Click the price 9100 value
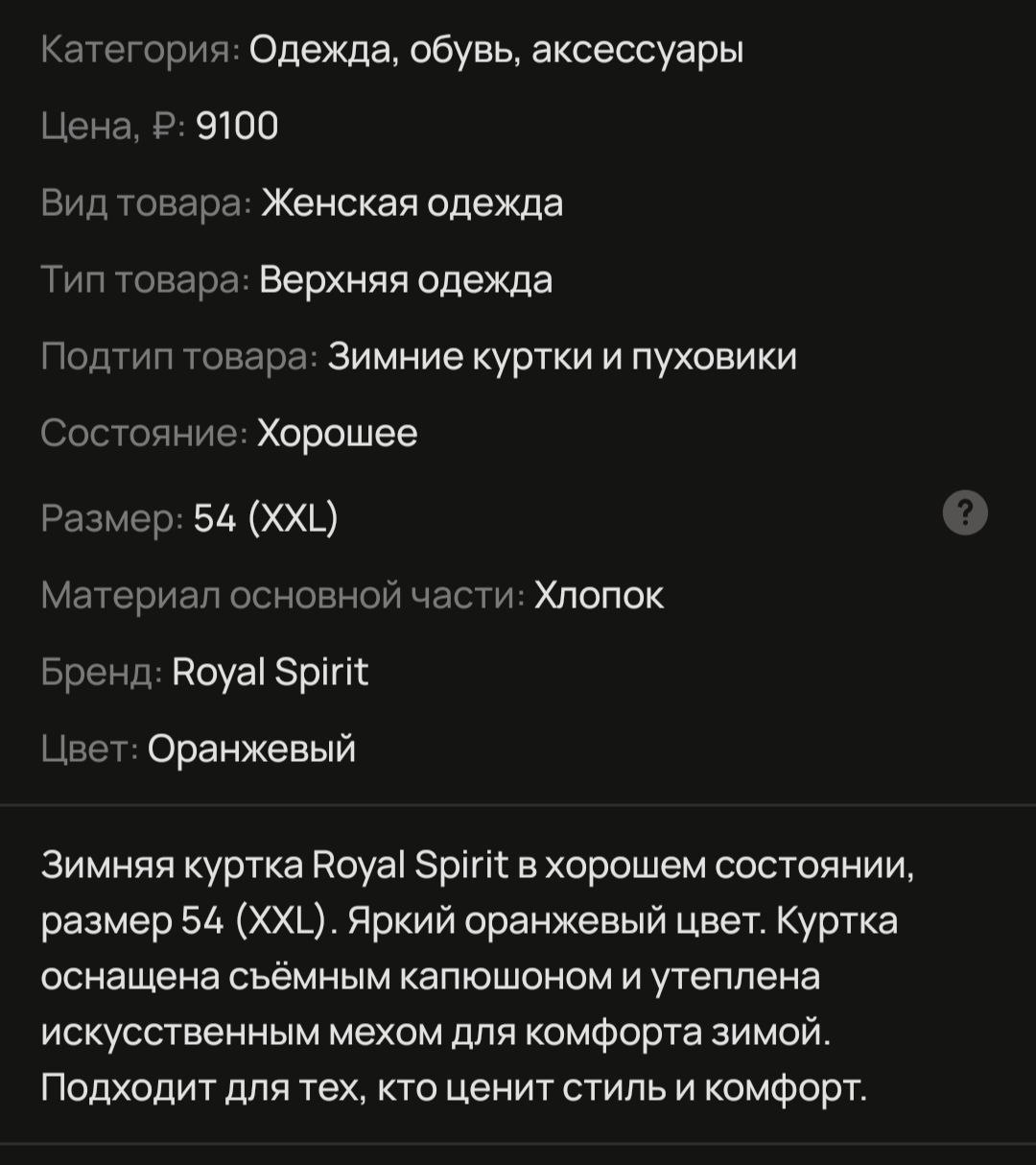Screen dimensions: 1036x1165 coord(236,125)
